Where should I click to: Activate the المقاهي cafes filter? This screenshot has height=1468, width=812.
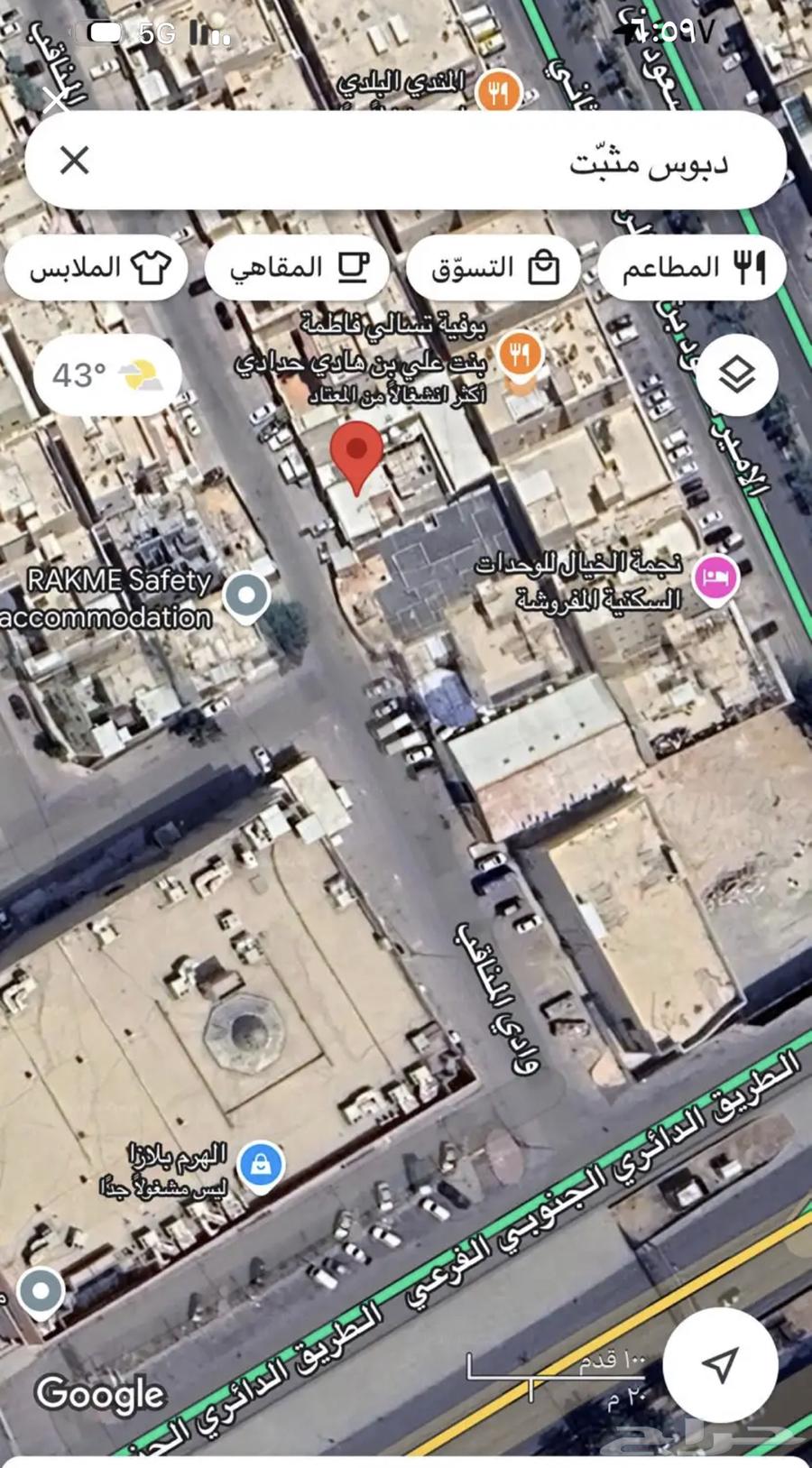[x=298, y=266]
